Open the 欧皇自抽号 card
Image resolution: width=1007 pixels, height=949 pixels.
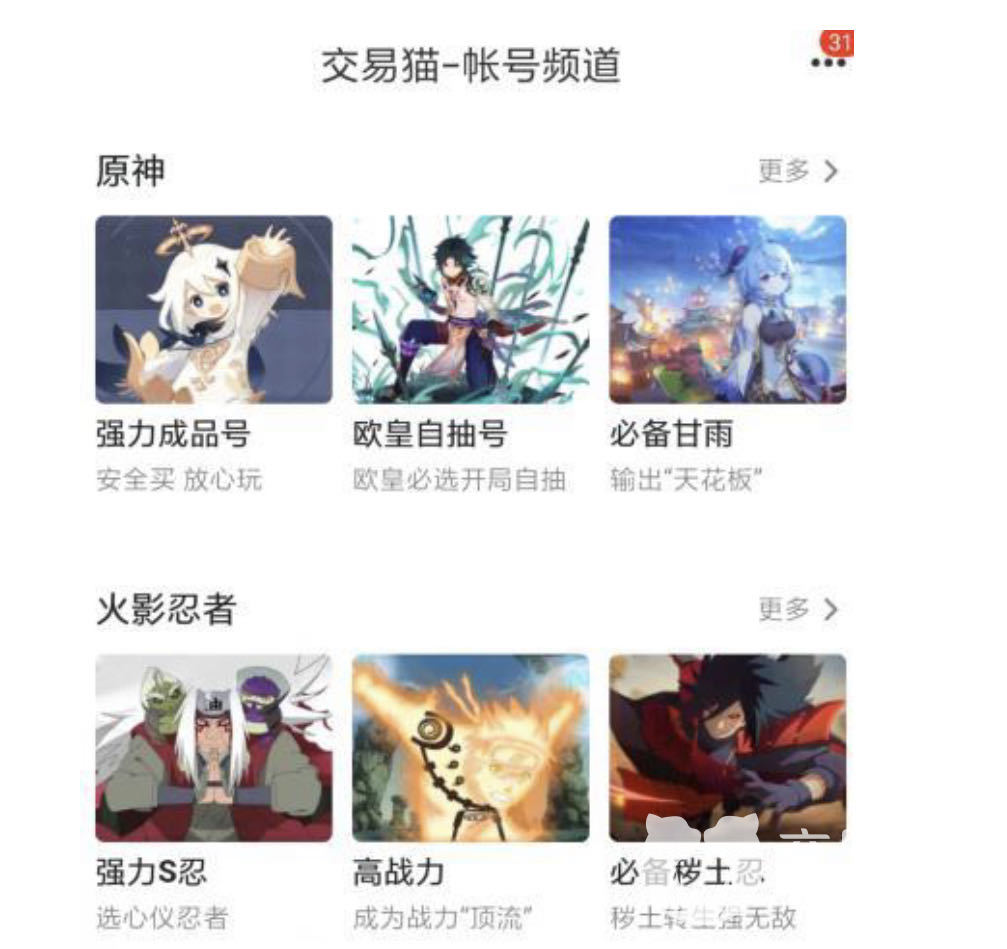point(470,310)
